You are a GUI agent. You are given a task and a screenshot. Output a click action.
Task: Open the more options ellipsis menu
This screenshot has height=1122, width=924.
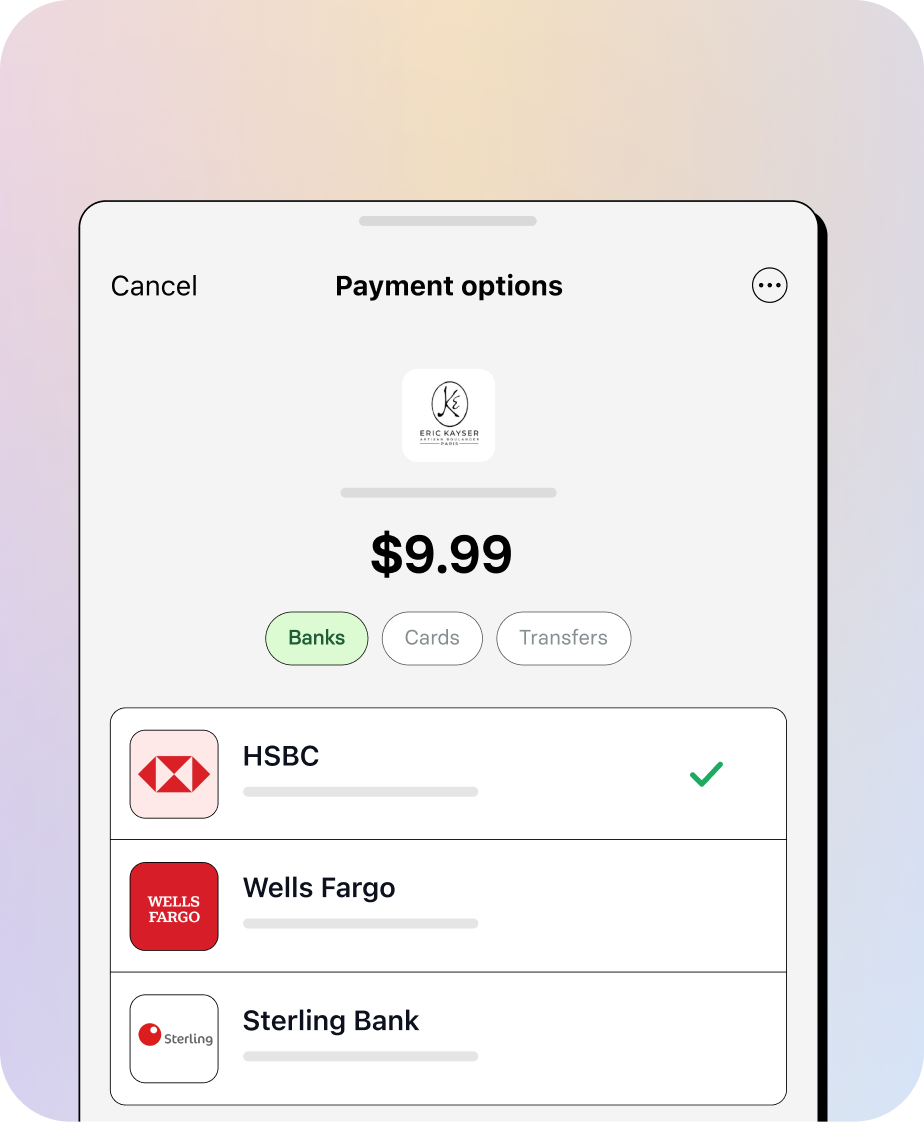[769, 286]
